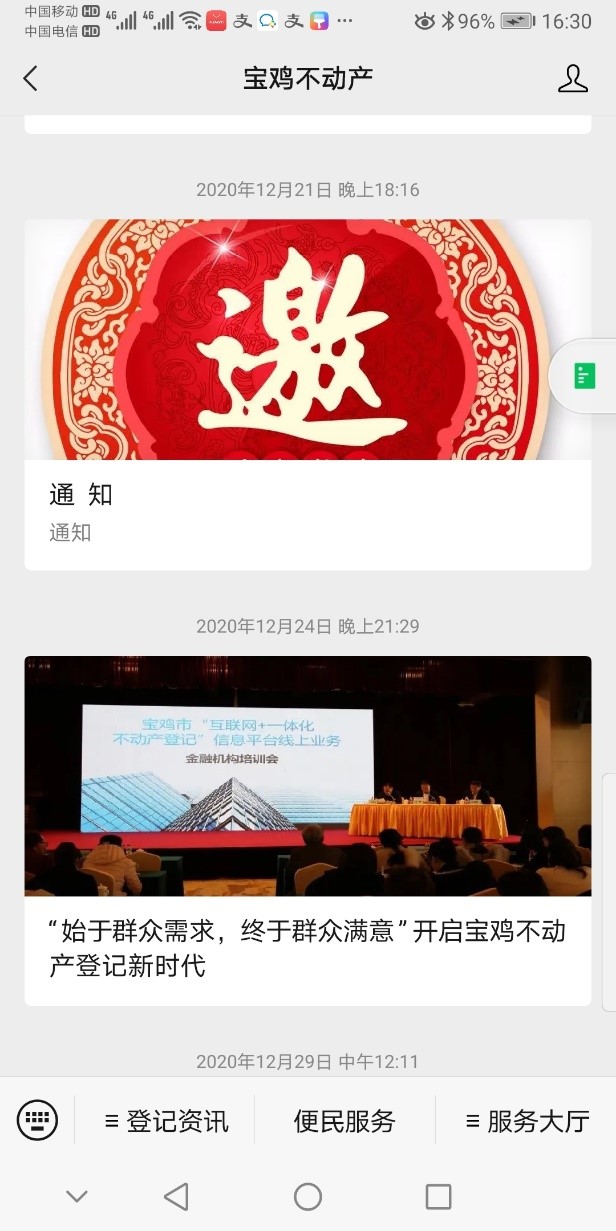This screenshot has width=616, height=1231.
Task: Open the 始于群众需求 article card
Action: (x=308, y=830)
